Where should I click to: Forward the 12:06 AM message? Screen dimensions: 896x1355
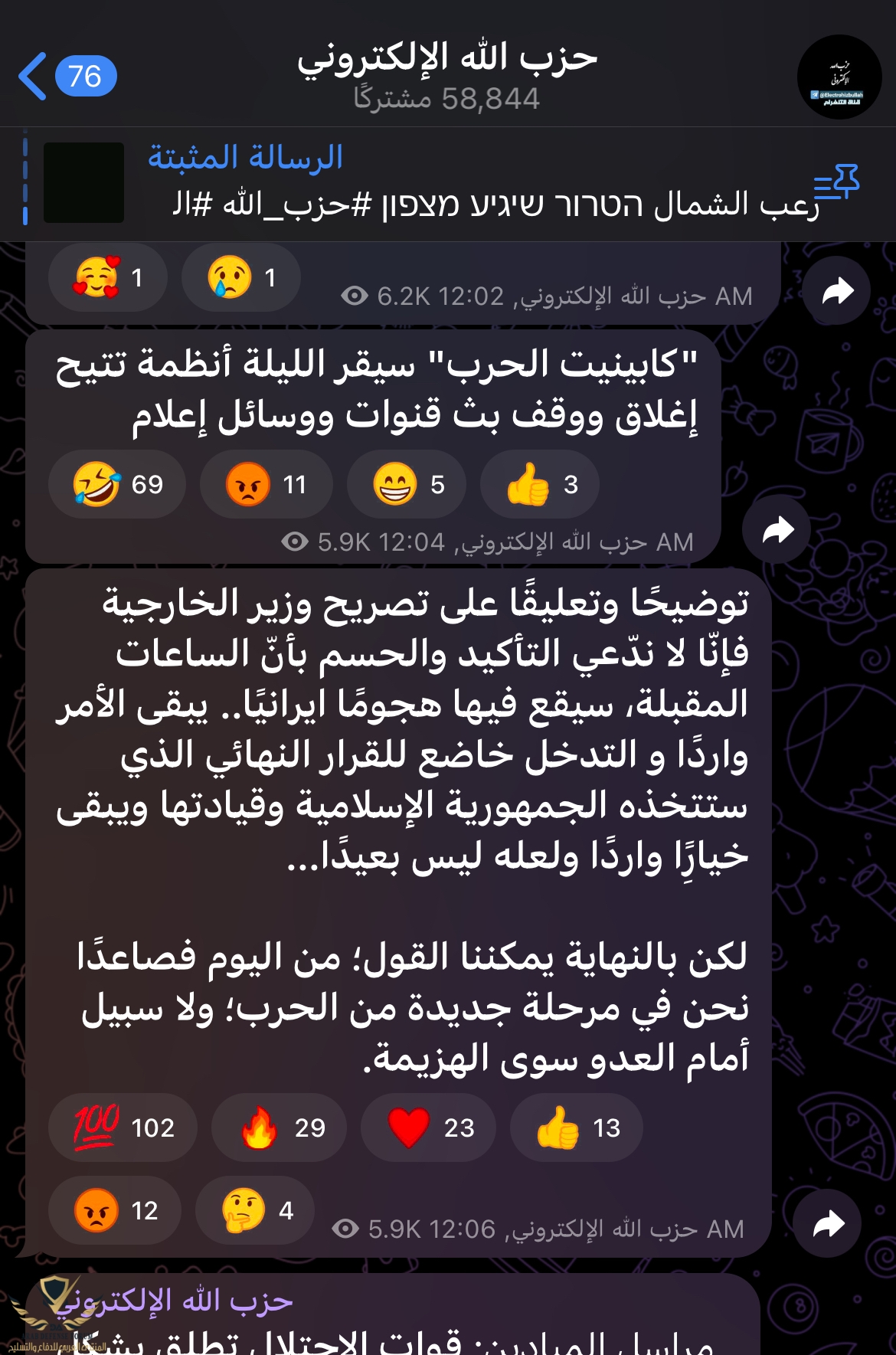tap(827, 1224)
